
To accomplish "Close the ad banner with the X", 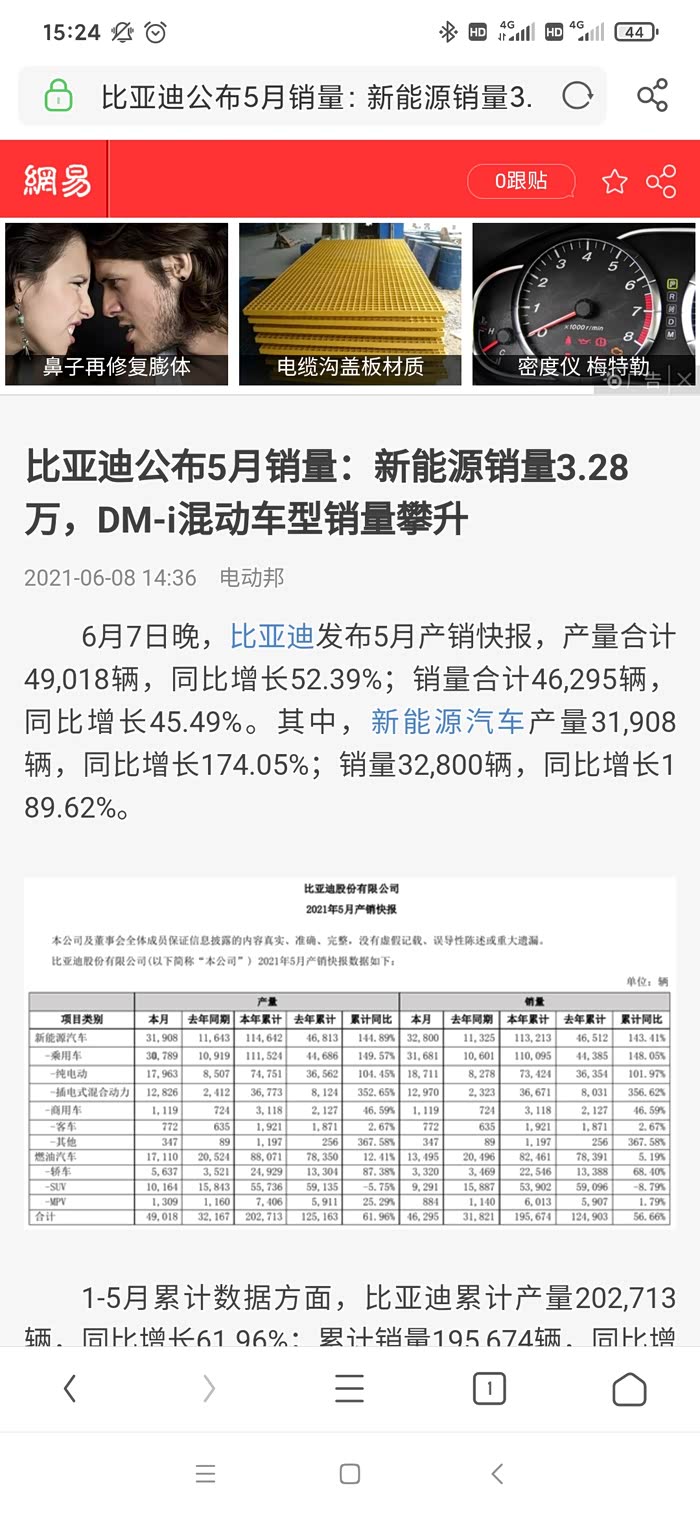I will click(x=684, y=379).
